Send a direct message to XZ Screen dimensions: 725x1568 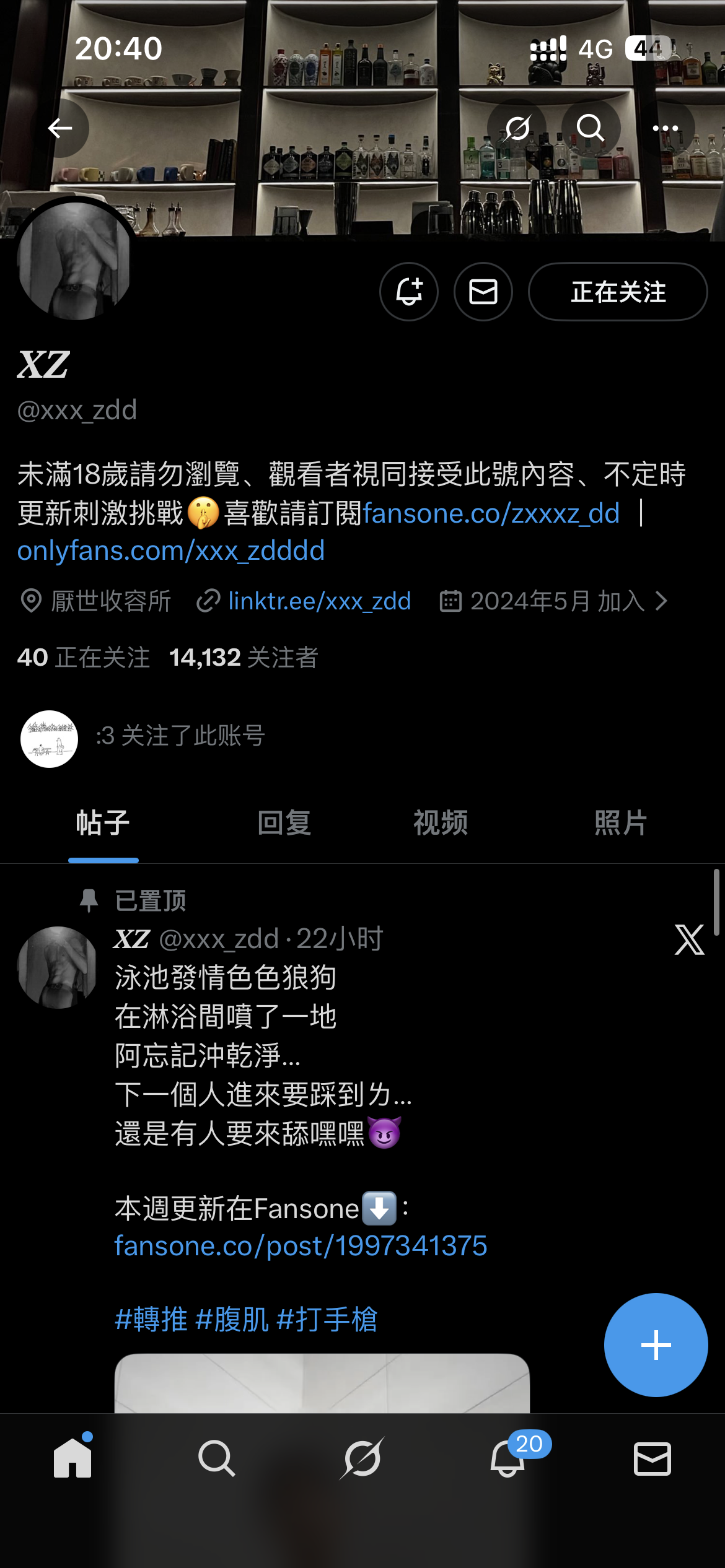coord(483,292)
